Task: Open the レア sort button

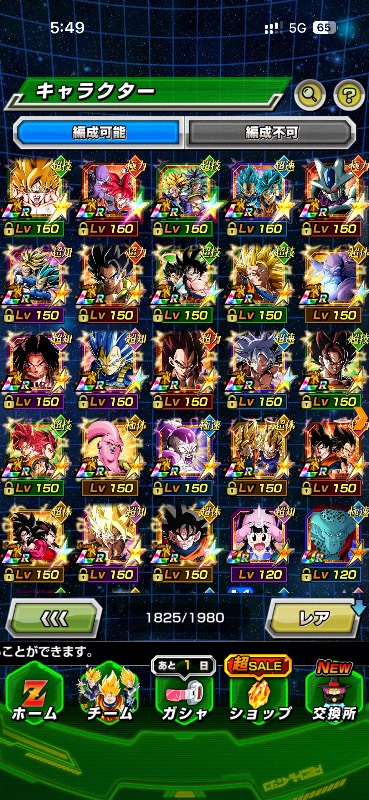Action: click(x=312, y=618)
